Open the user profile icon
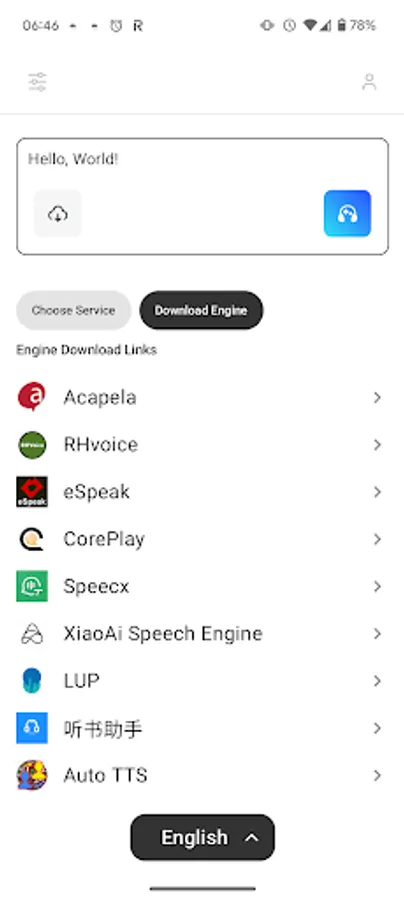Viewport: 404px width, 900px height. (x=369, y=82)
